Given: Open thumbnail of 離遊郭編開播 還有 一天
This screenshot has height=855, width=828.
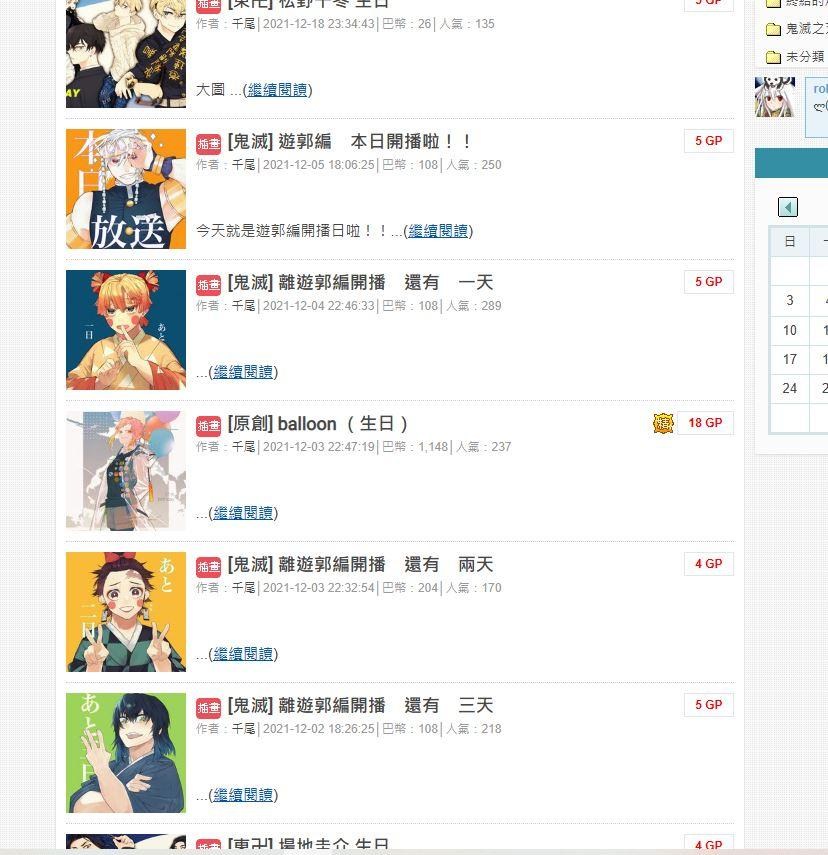Looking at the screenshot, I should pyautogui.click(x=126, y=329).
